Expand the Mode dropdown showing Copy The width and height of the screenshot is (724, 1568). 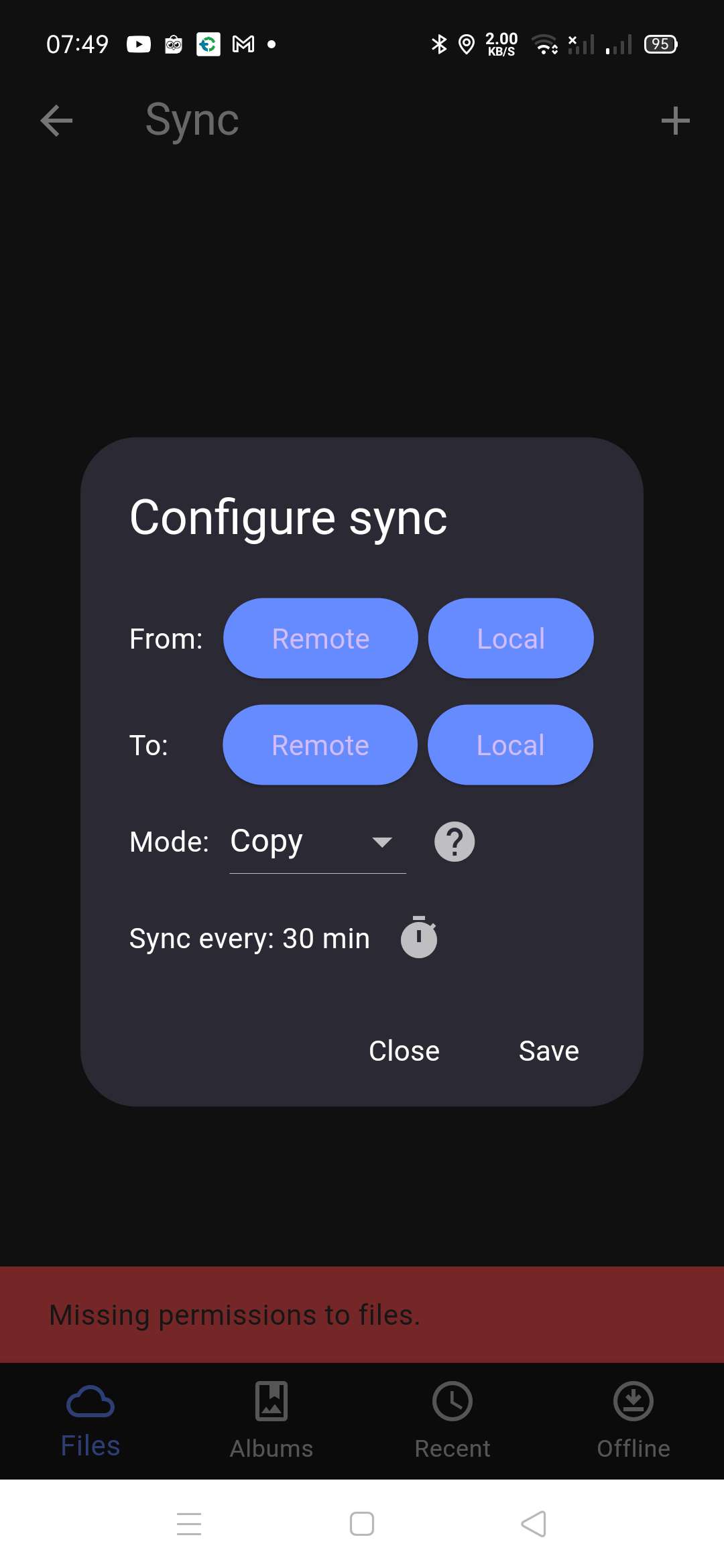pos(318,842)
